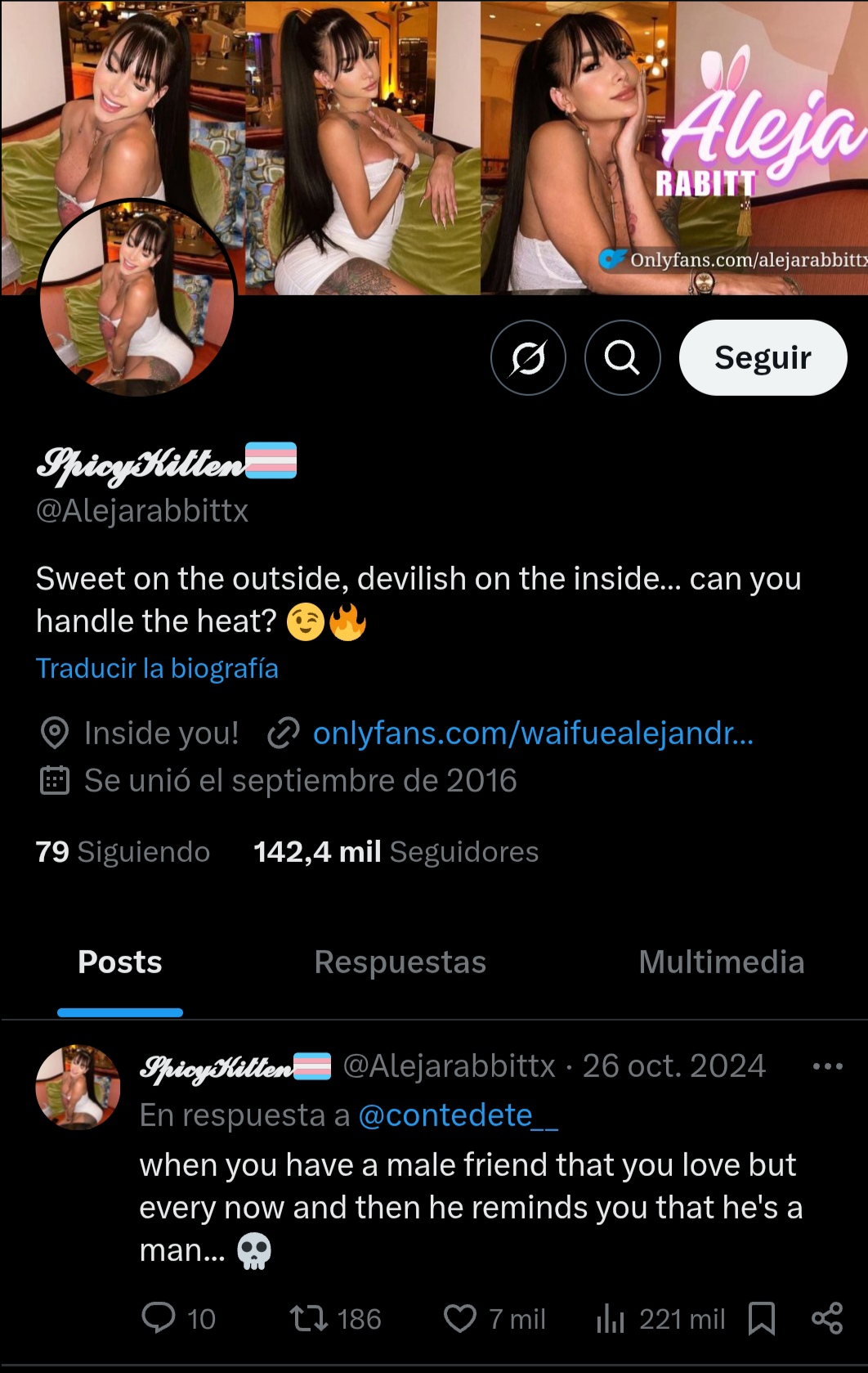Open the onlyfans.com link in bio
The image size is (868, 1373).
point(532,734)
